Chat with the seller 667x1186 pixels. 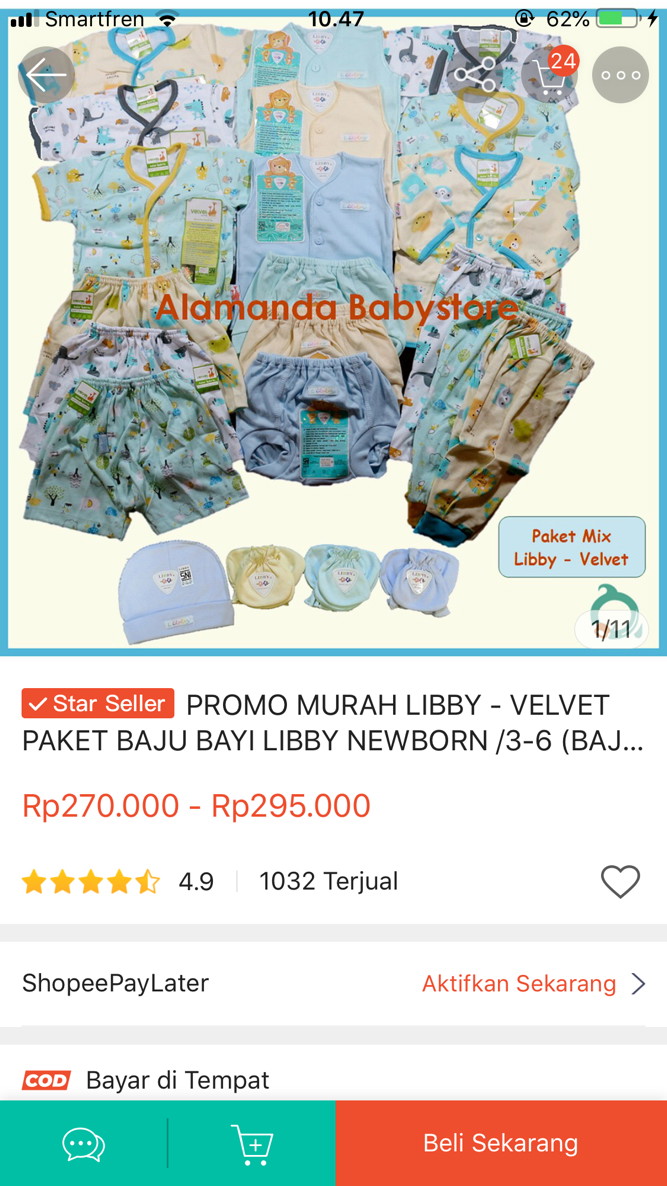point(83,1143)
